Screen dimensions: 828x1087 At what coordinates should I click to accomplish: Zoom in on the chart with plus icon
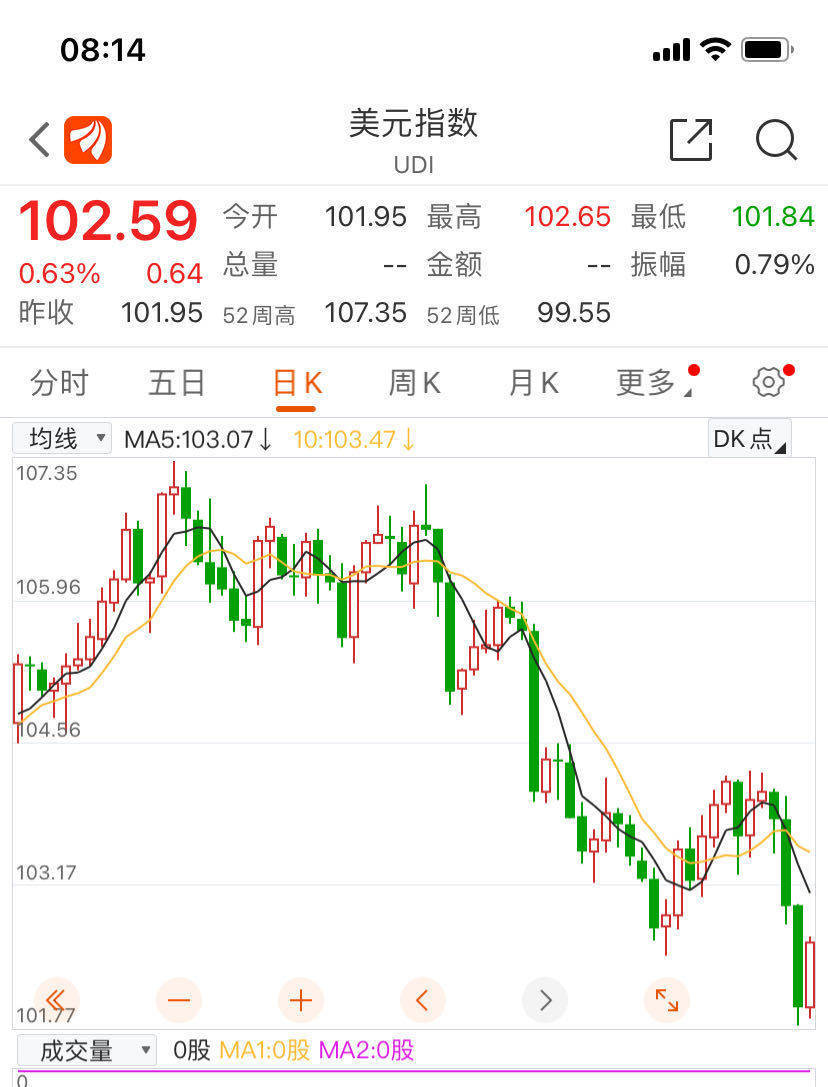point(301,999)
